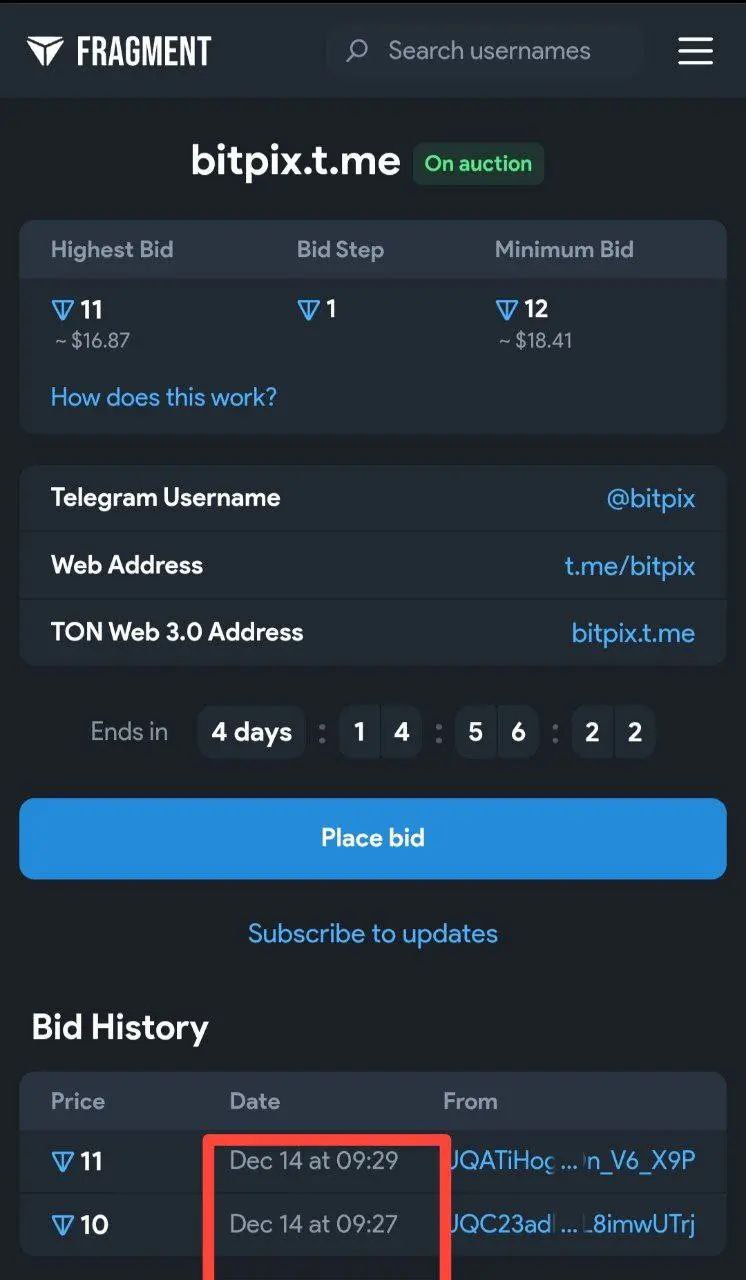View bidder address of the 10 TON bid
746x1280 pixels.
point(574,1224)
